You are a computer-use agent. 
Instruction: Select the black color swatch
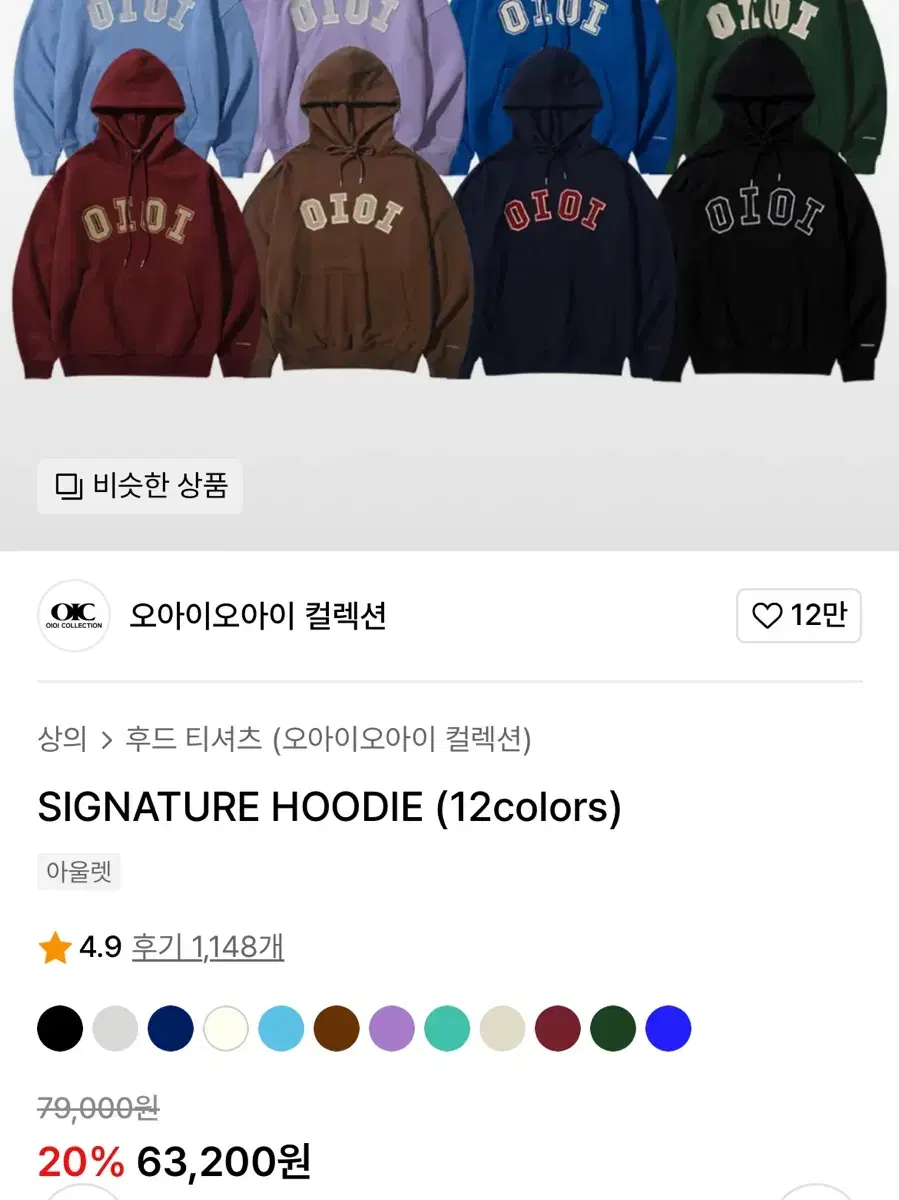(60, 1026)
